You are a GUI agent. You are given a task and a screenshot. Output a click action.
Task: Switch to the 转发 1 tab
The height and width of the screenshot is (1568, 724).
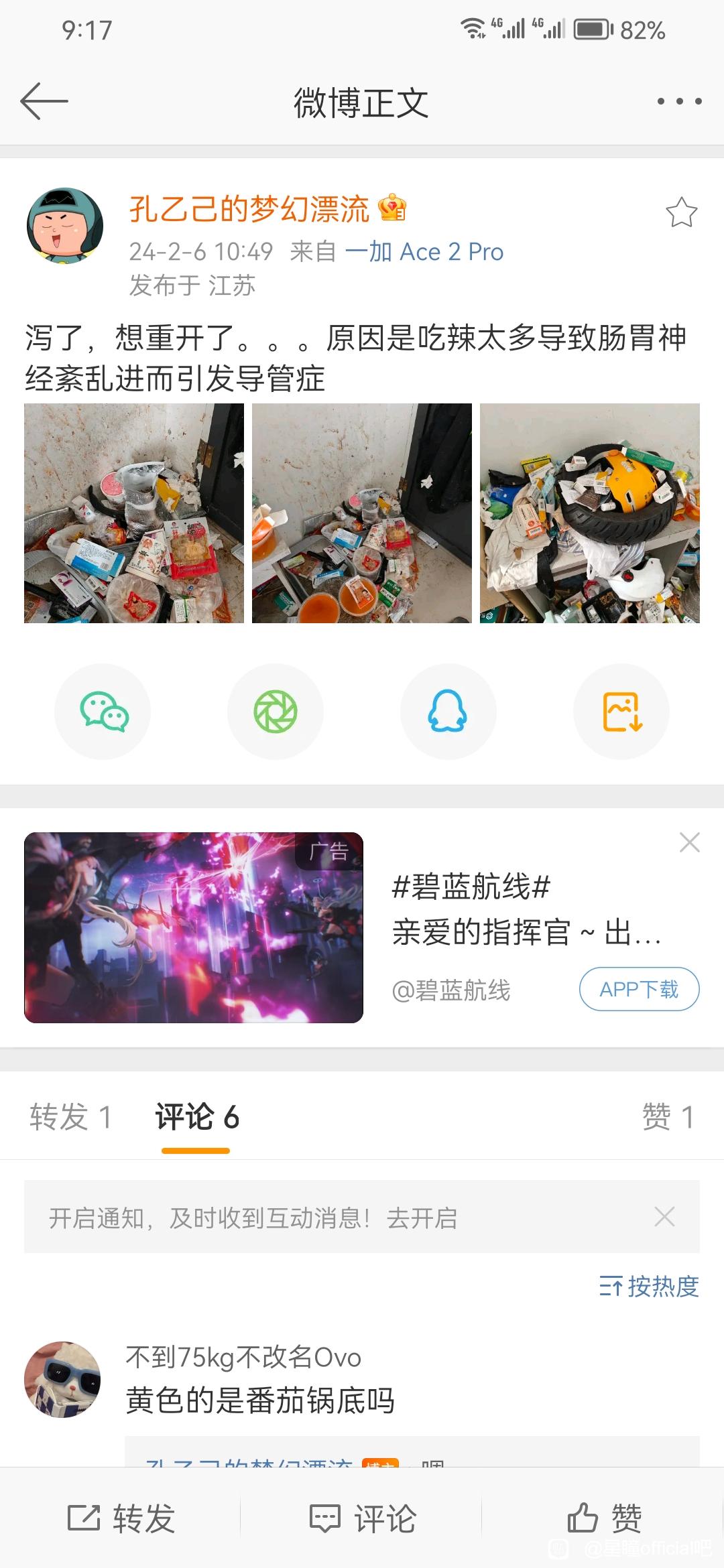point(70,1117)
